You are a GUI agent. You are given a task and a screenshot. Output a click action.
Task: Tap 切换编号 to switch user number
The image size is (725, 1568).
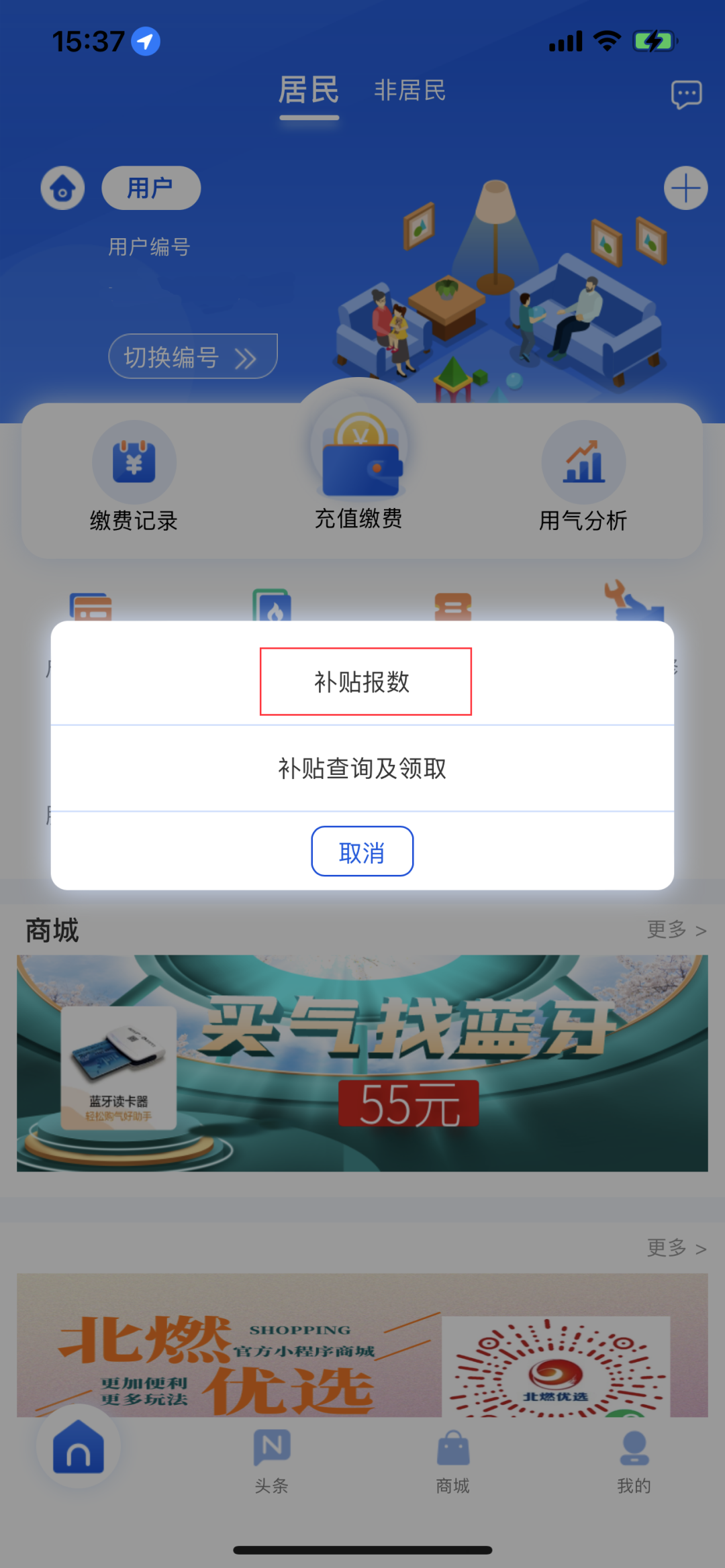[193, 357]
